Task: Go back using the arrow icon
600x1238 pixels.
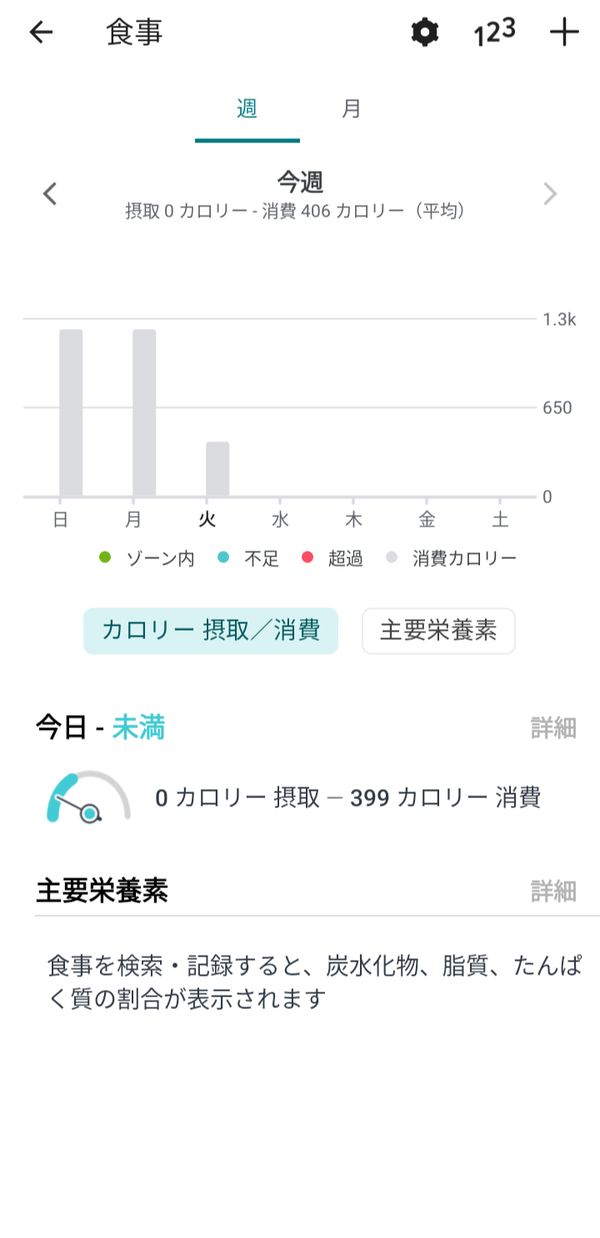Action: point(40,32)
